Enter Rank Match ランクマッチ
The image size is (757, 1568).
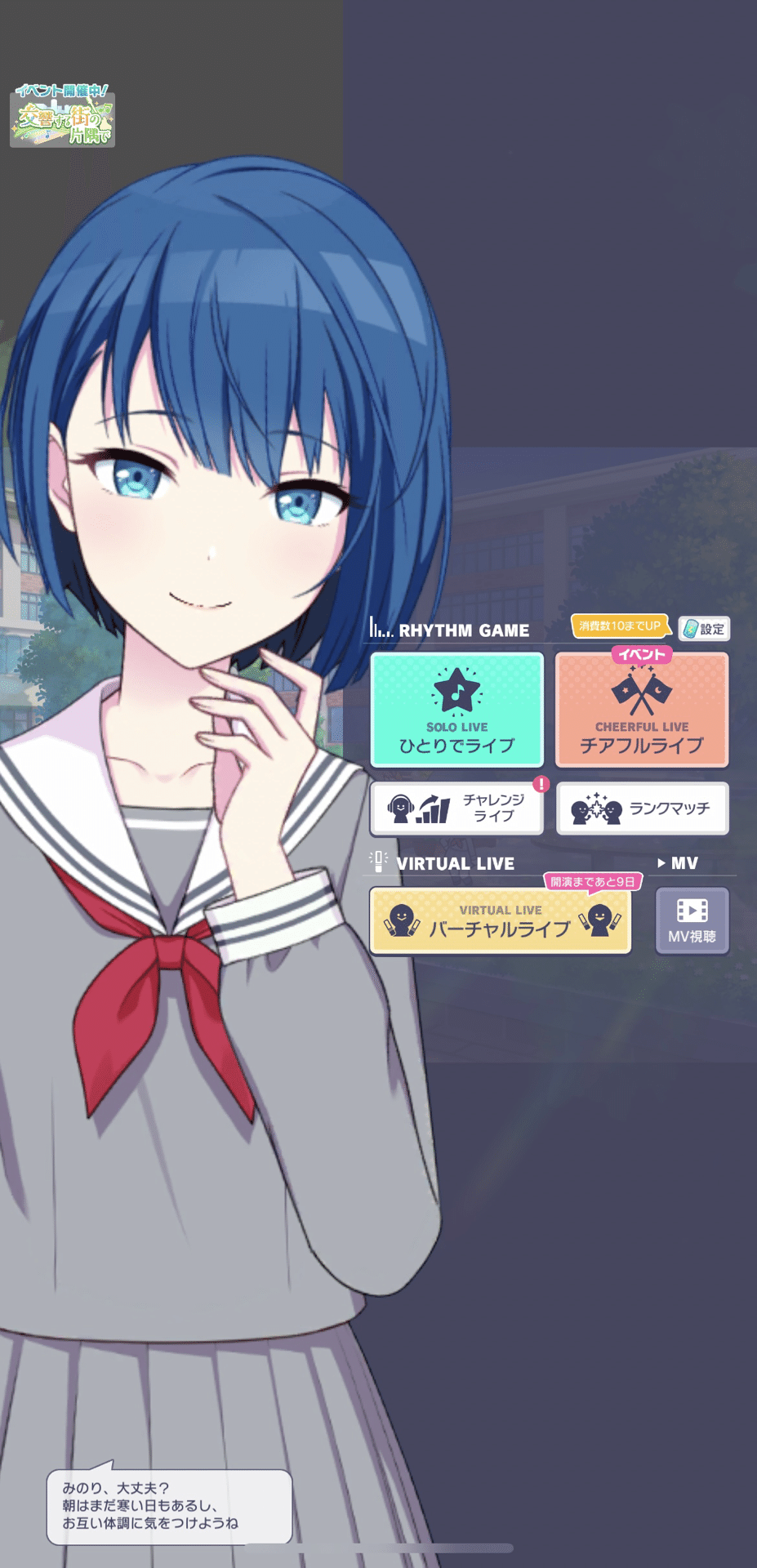(642, 808)
